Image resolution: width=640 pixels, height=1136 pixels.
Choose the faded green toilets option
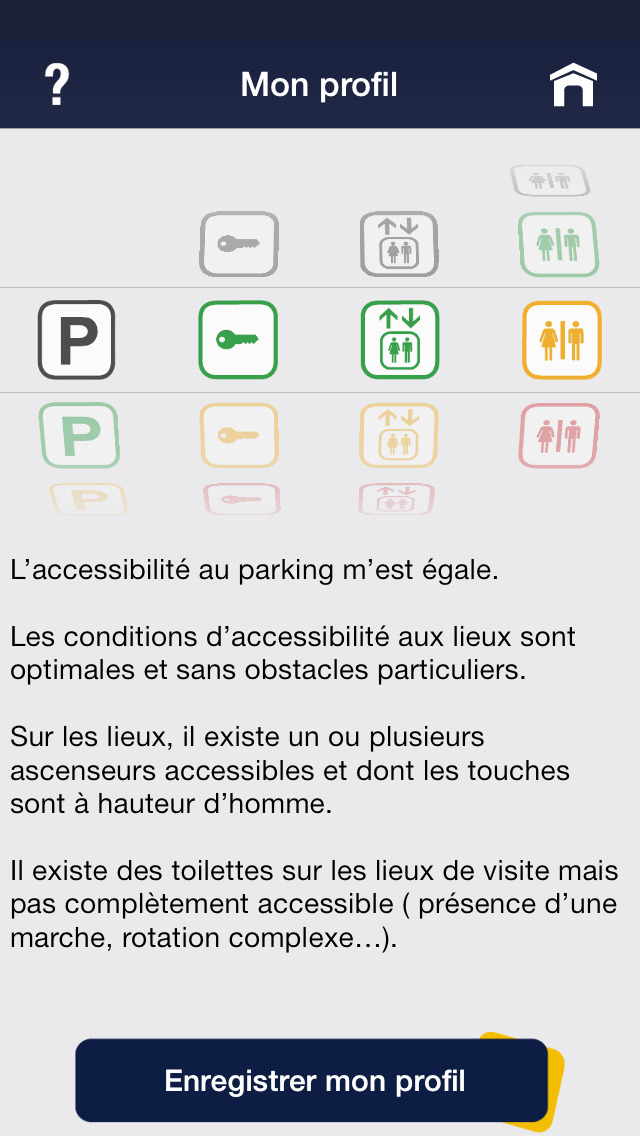click(559, 244)
